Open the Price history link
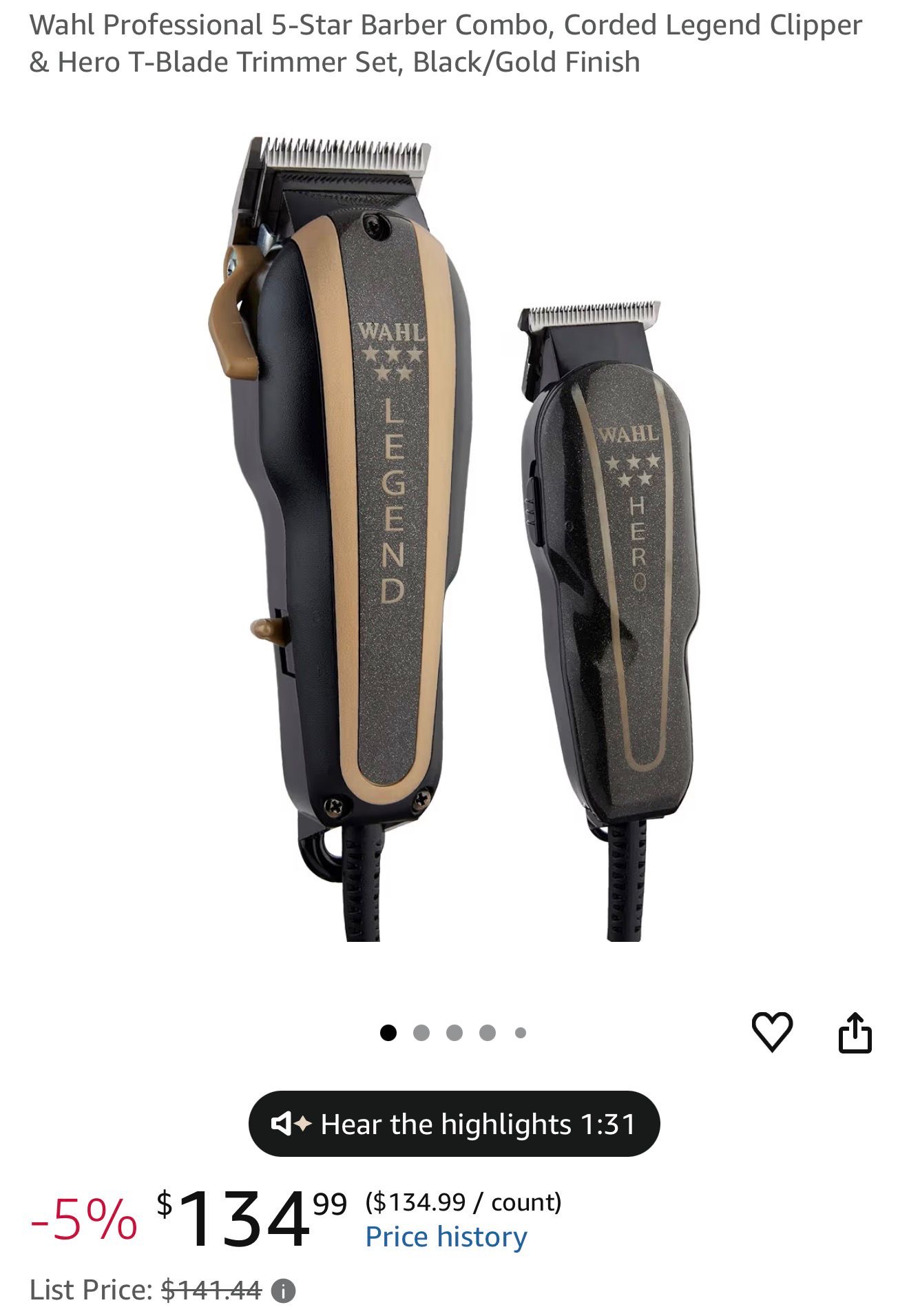This screenshot has height=1316, width=909. (x=446, y=1237)
